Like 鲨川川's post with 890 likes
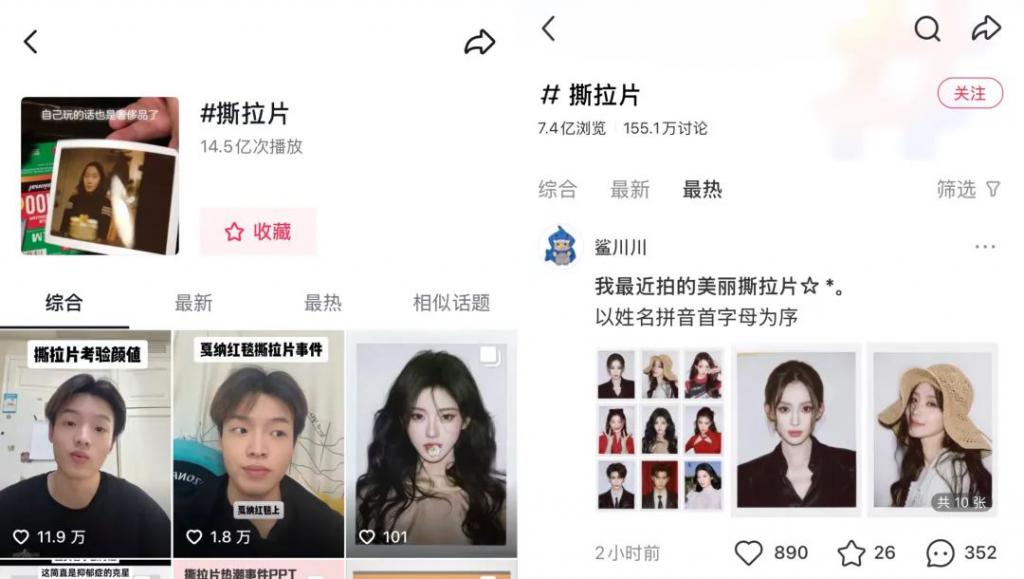The width and height of the screenshot is (1024, 579). pos(749,552)
